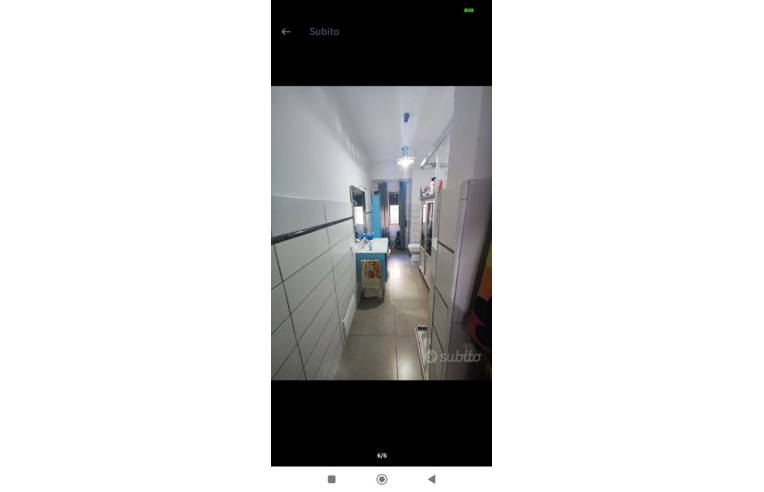Go back using the arrow beside Subito
The image size is (764, 492).
[286, 32]
